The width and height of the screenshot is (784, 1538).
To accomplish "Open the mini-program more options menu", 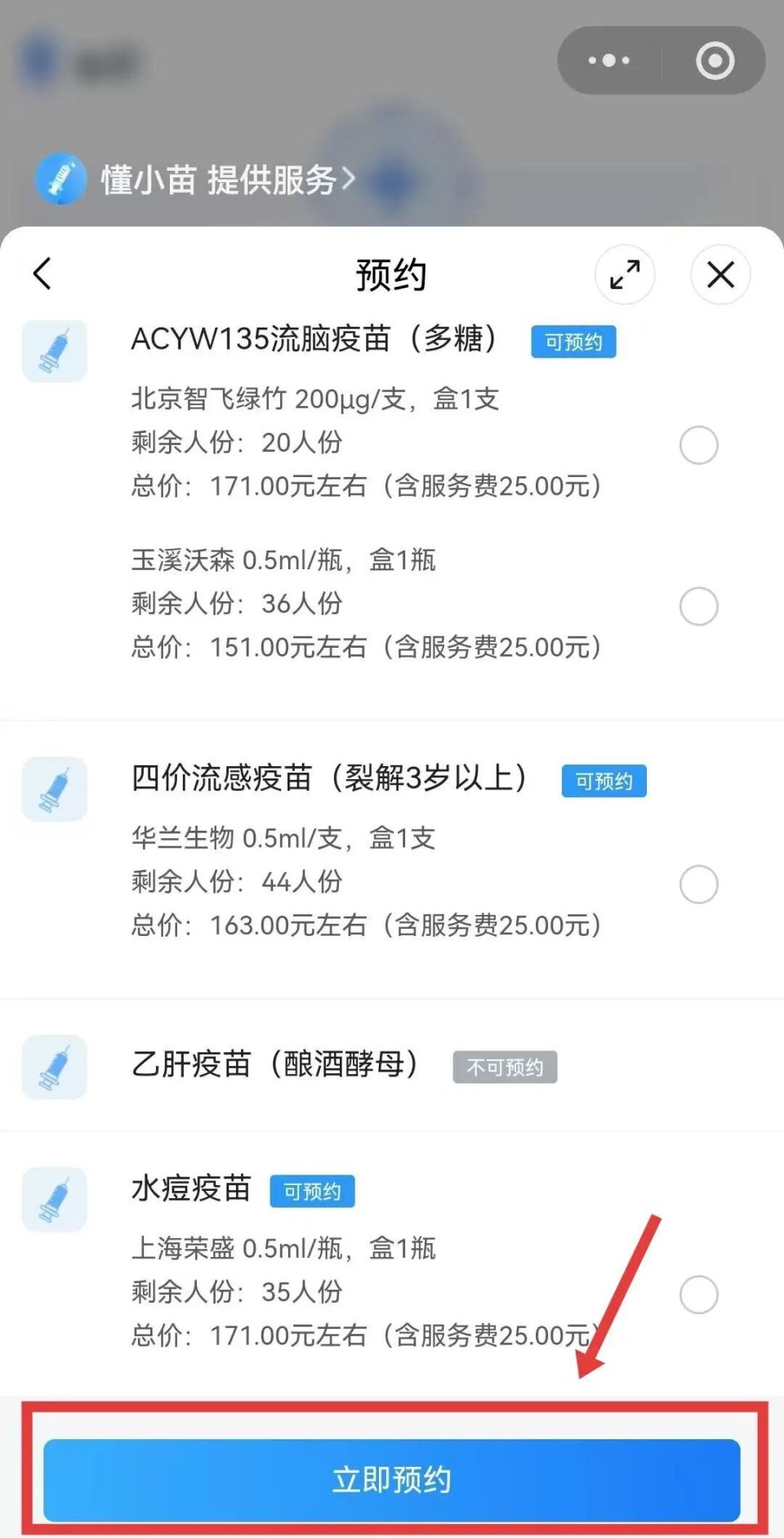I will 608,60.
